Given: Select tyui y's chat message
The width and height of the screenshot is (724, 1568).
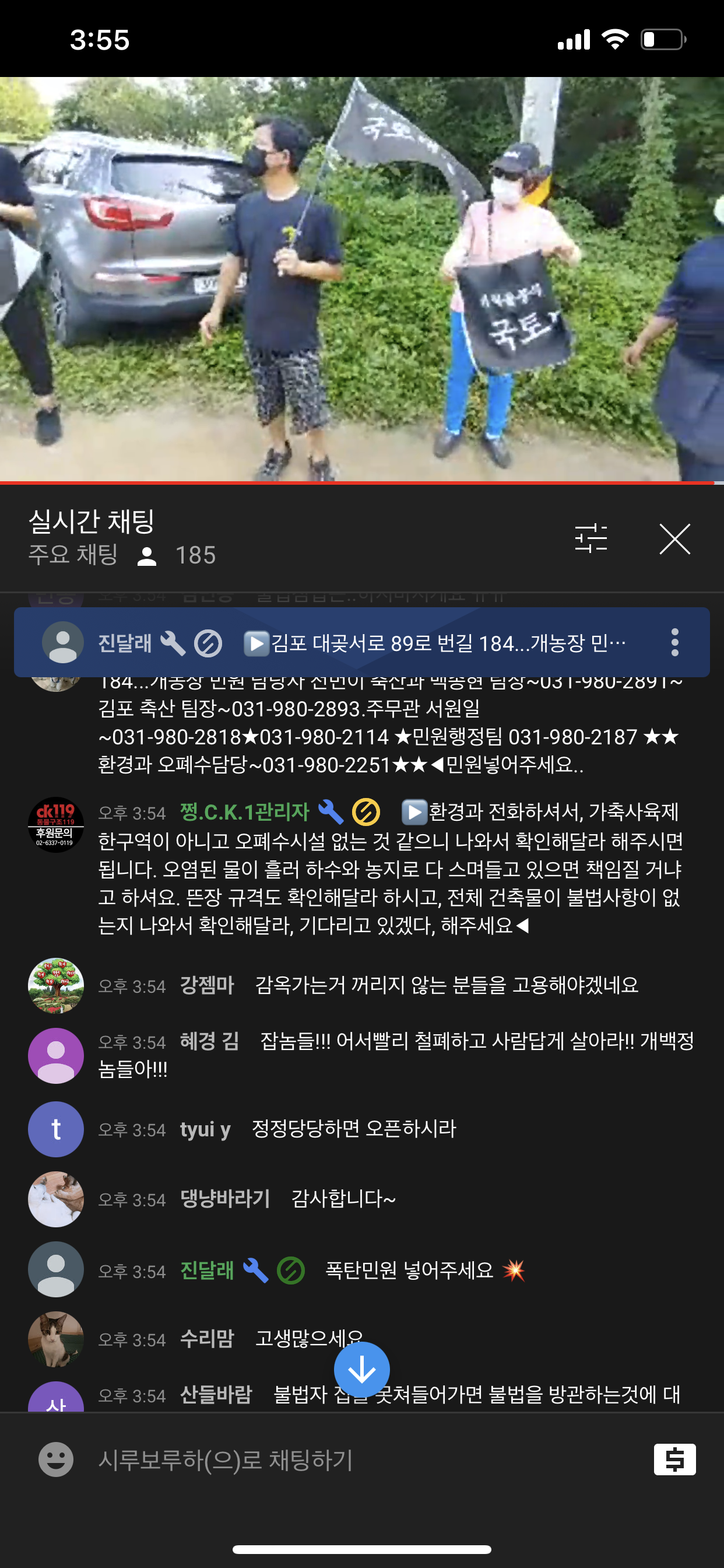Looking at the screenshot, I should pos(362,1129).
